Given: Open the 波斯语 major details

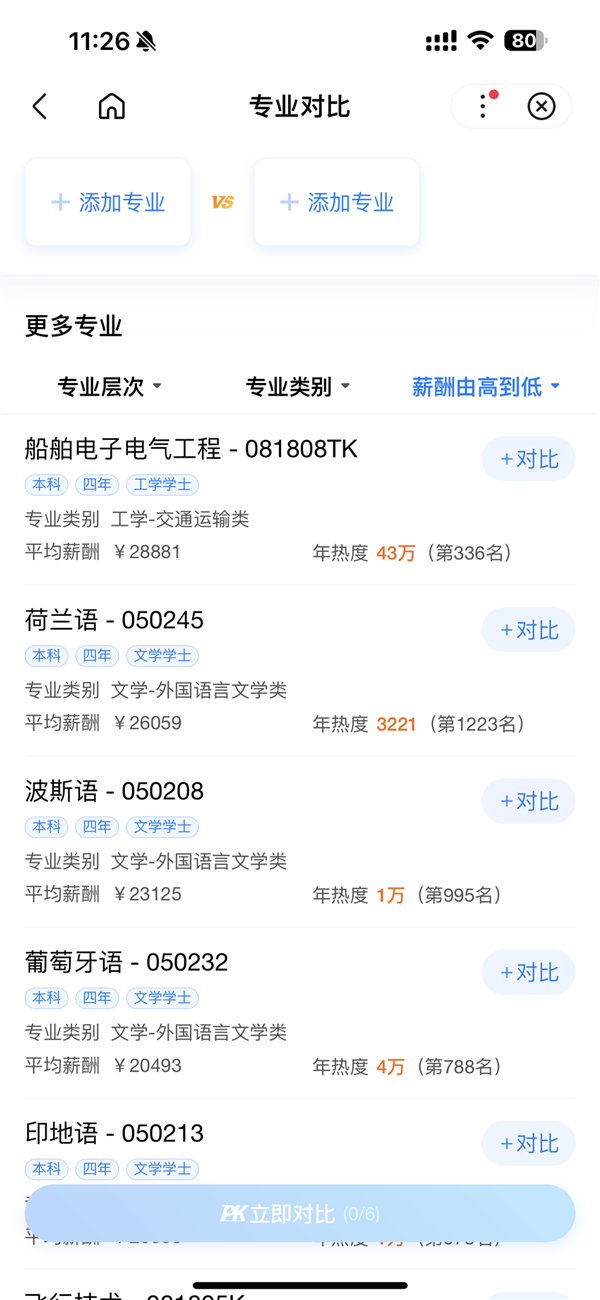Looking at the screenshot, I should tap(114, 791).
